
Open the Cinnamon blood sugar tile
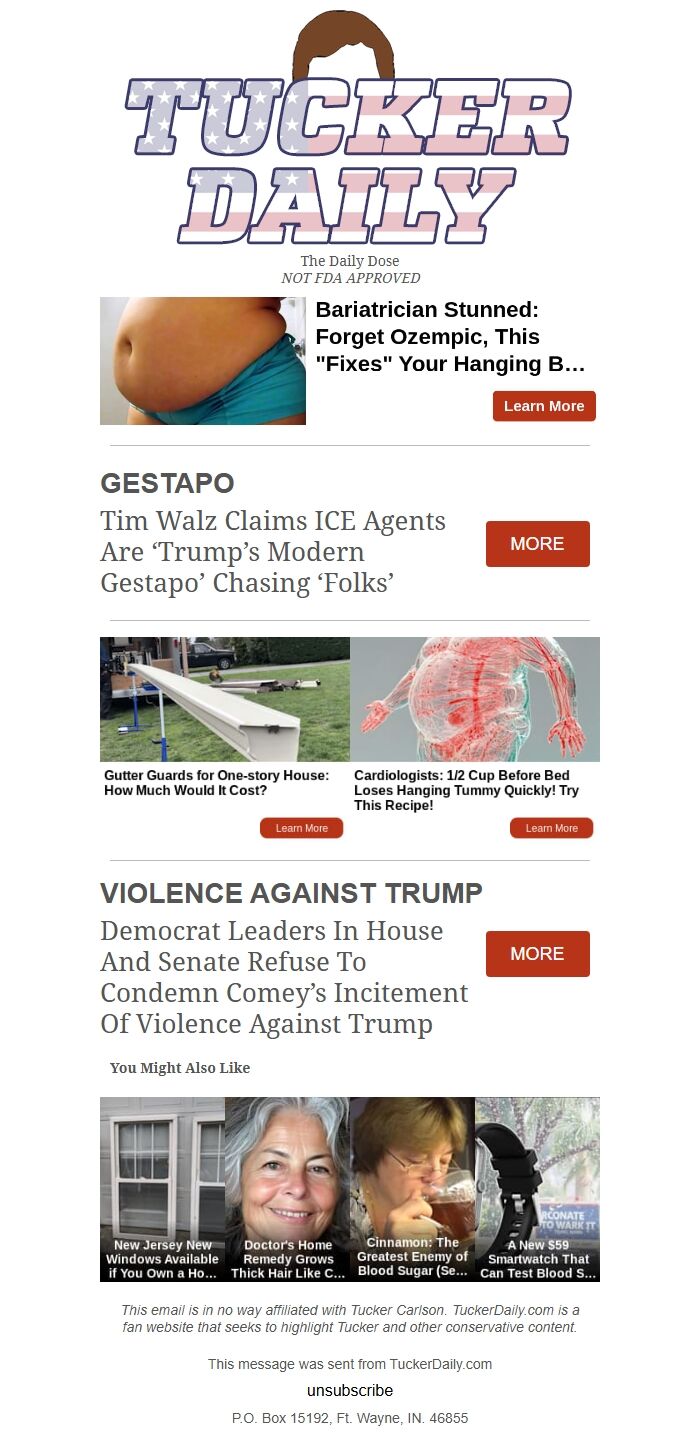[412, 1189]
